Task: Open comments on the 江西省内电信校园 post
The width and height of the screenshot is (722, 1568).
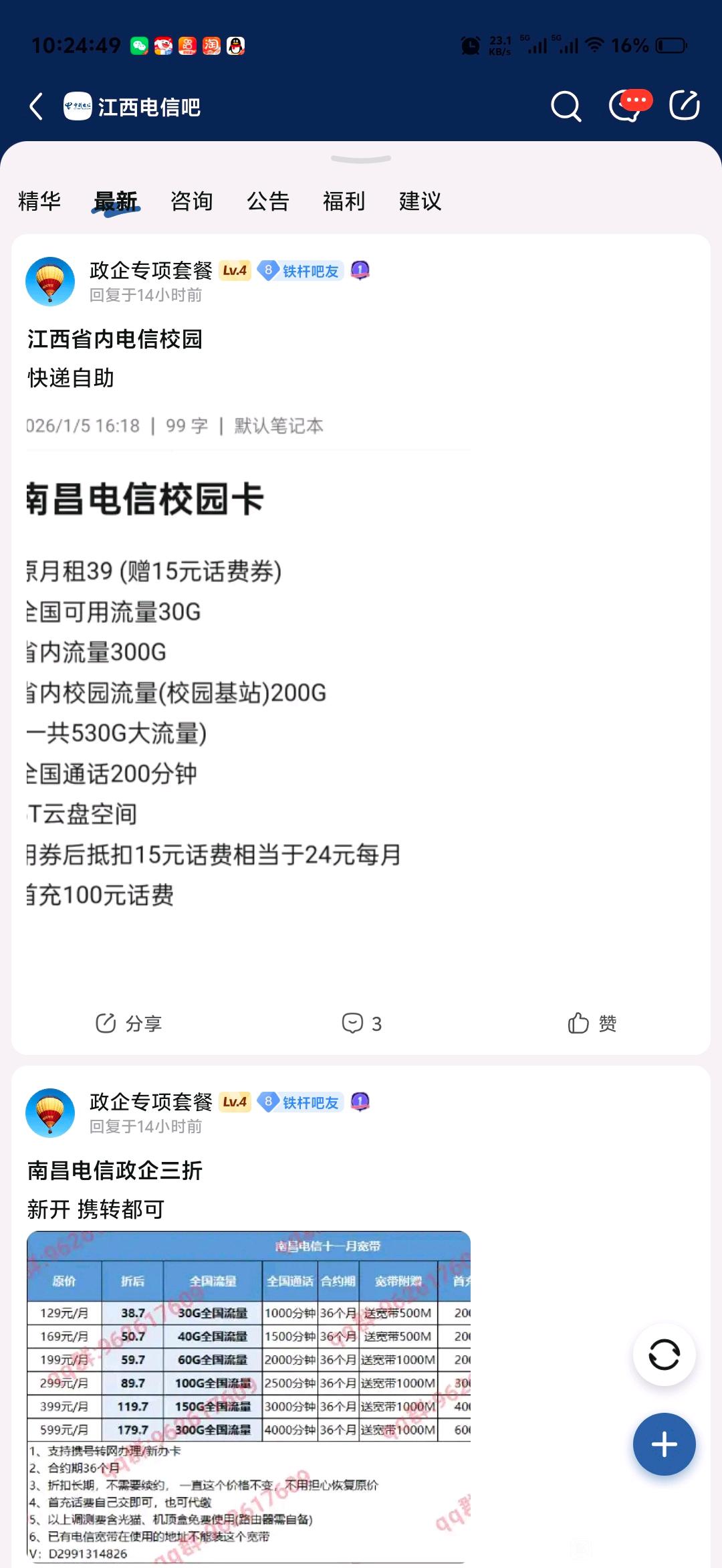Action: tap(362, 1023)
